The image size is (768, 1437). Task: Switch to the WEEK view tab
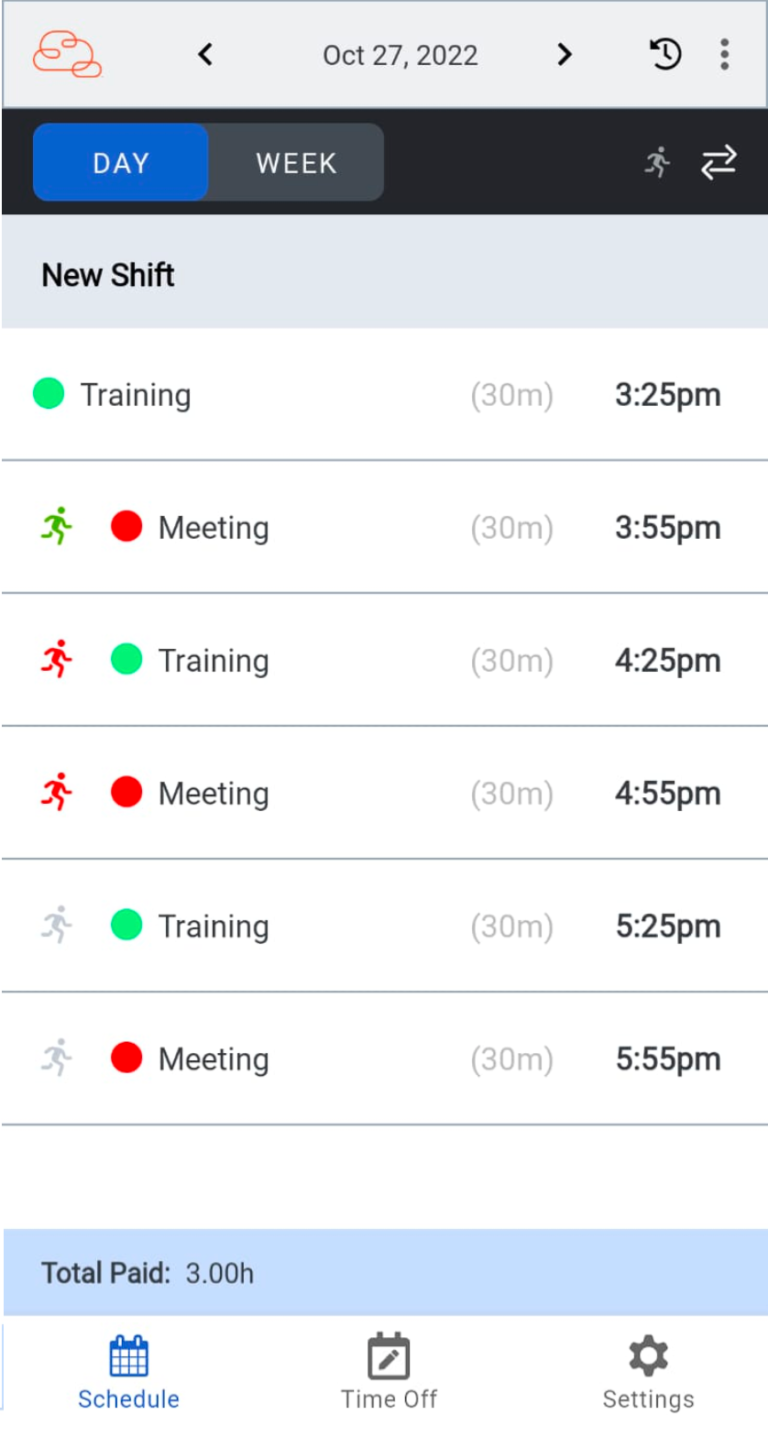click(296, 162)
